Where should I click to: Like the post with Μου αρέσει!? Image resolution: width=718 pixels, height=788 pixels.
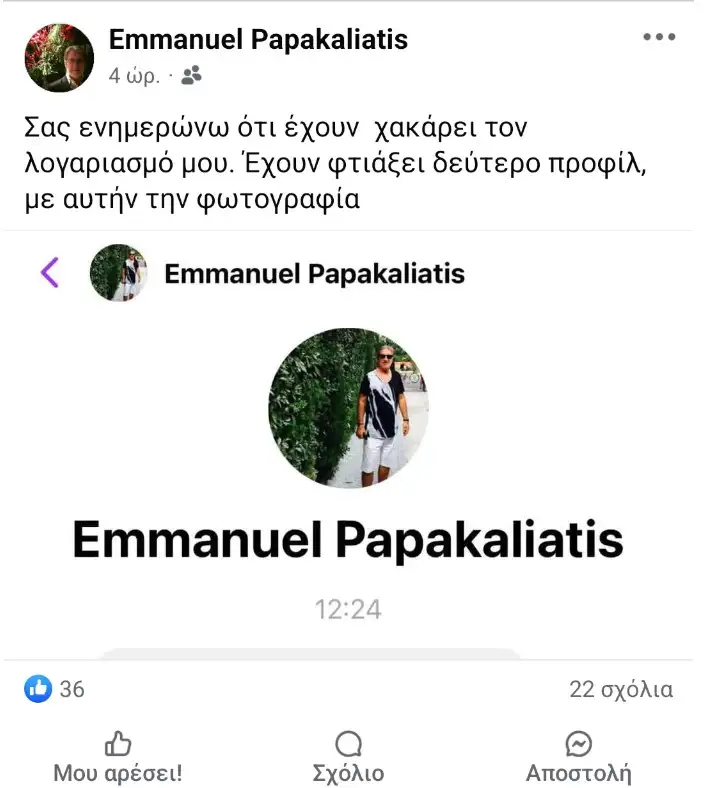118,757
